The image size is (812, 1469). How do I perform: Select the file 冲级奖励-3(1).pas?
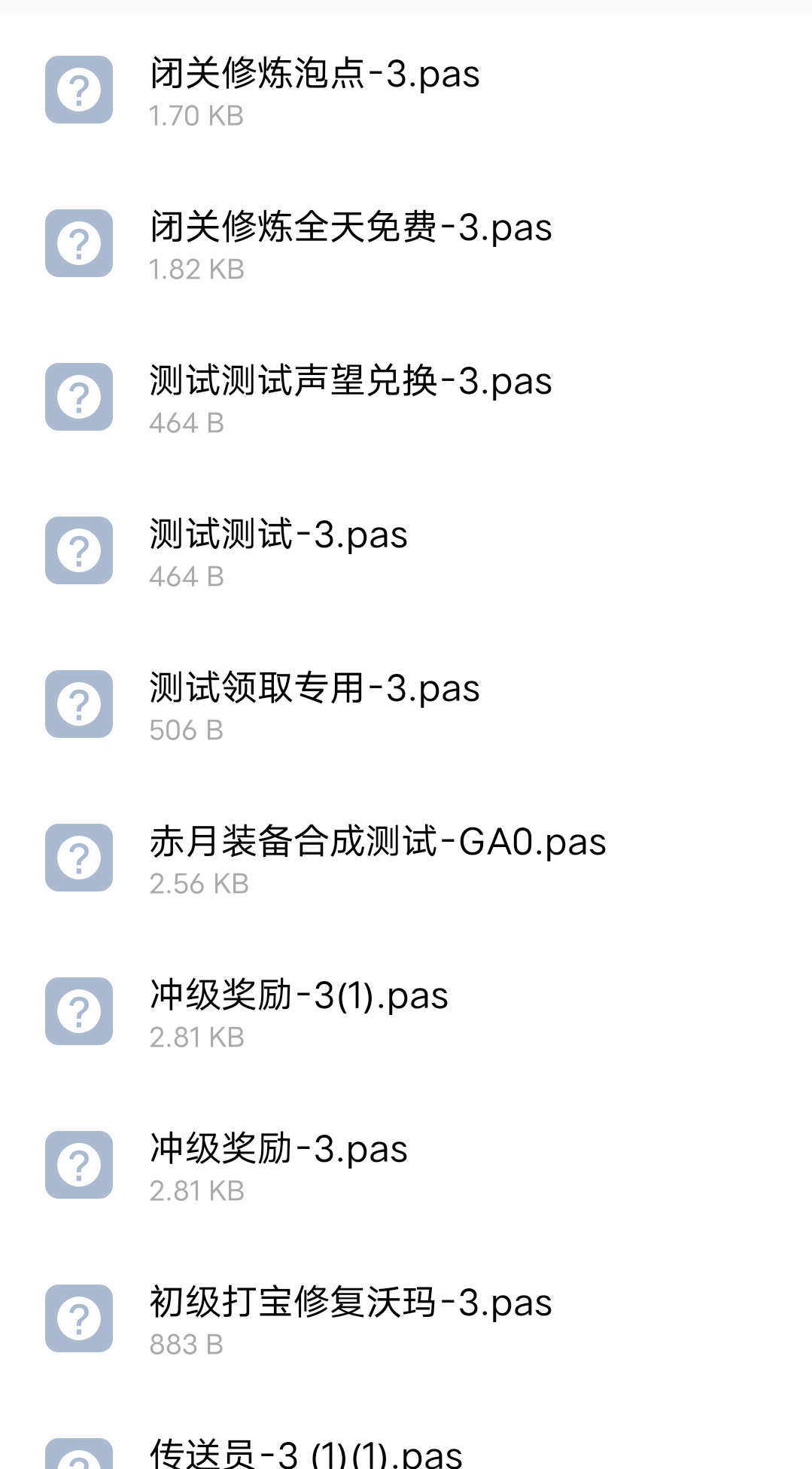point(406,1011)
